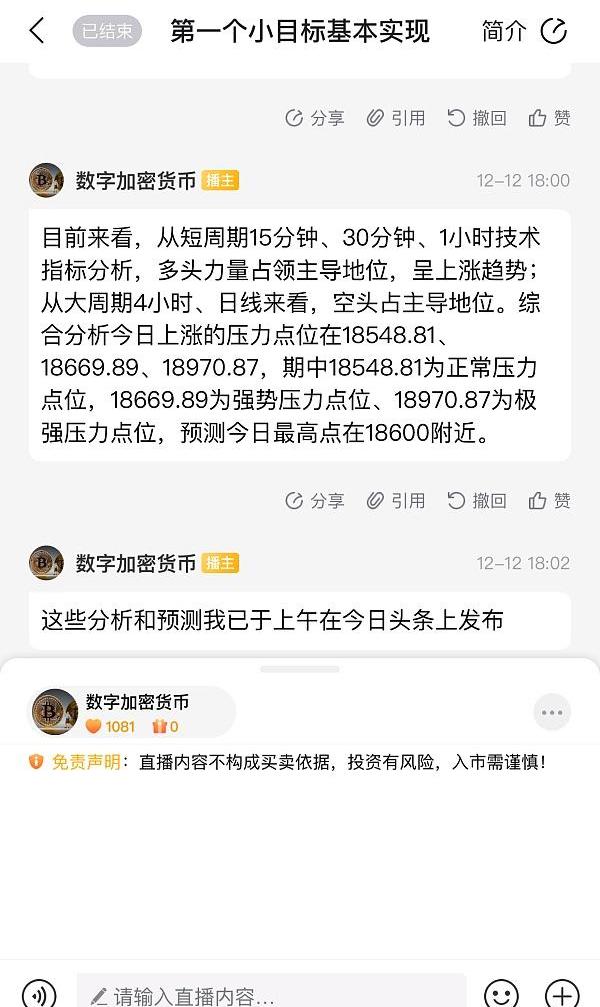Share the 12-12 18:00 analysis message
The image size is (600, 1007).
pyautogui.click(x=315, y=500)
